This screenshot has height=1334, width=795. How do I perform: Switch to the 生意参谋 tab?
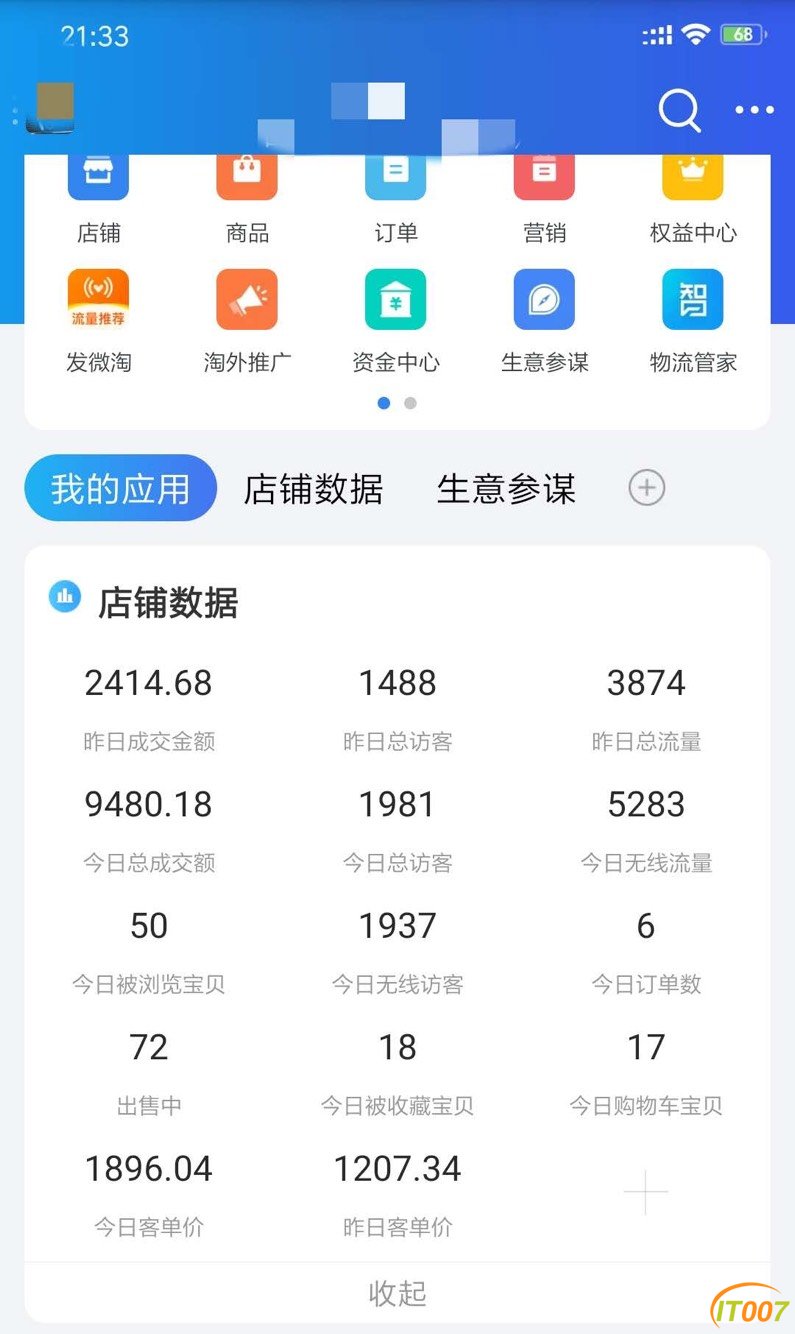click(507, 489)
